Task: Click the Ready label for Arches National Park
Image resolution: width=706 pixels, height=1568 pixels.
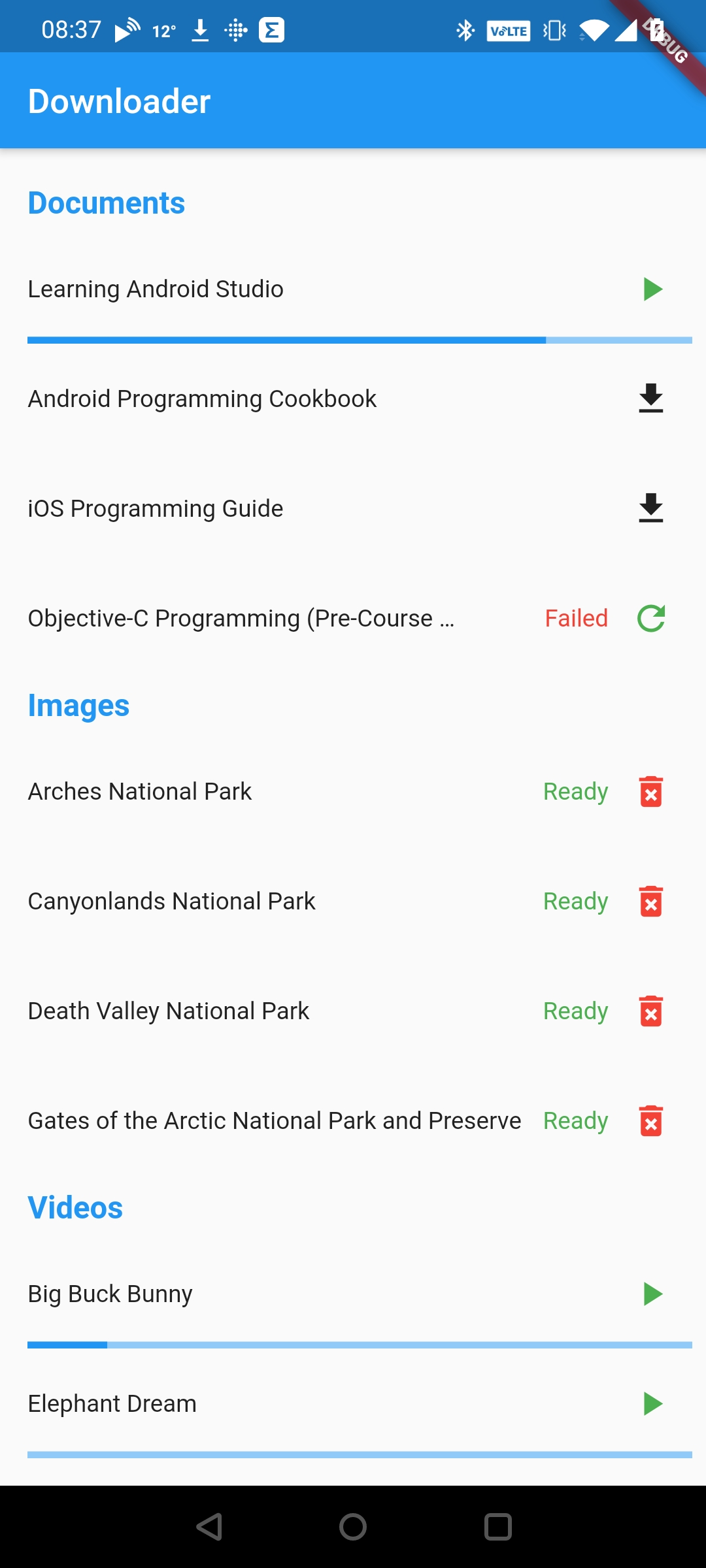Action: [x=575, y=792]
